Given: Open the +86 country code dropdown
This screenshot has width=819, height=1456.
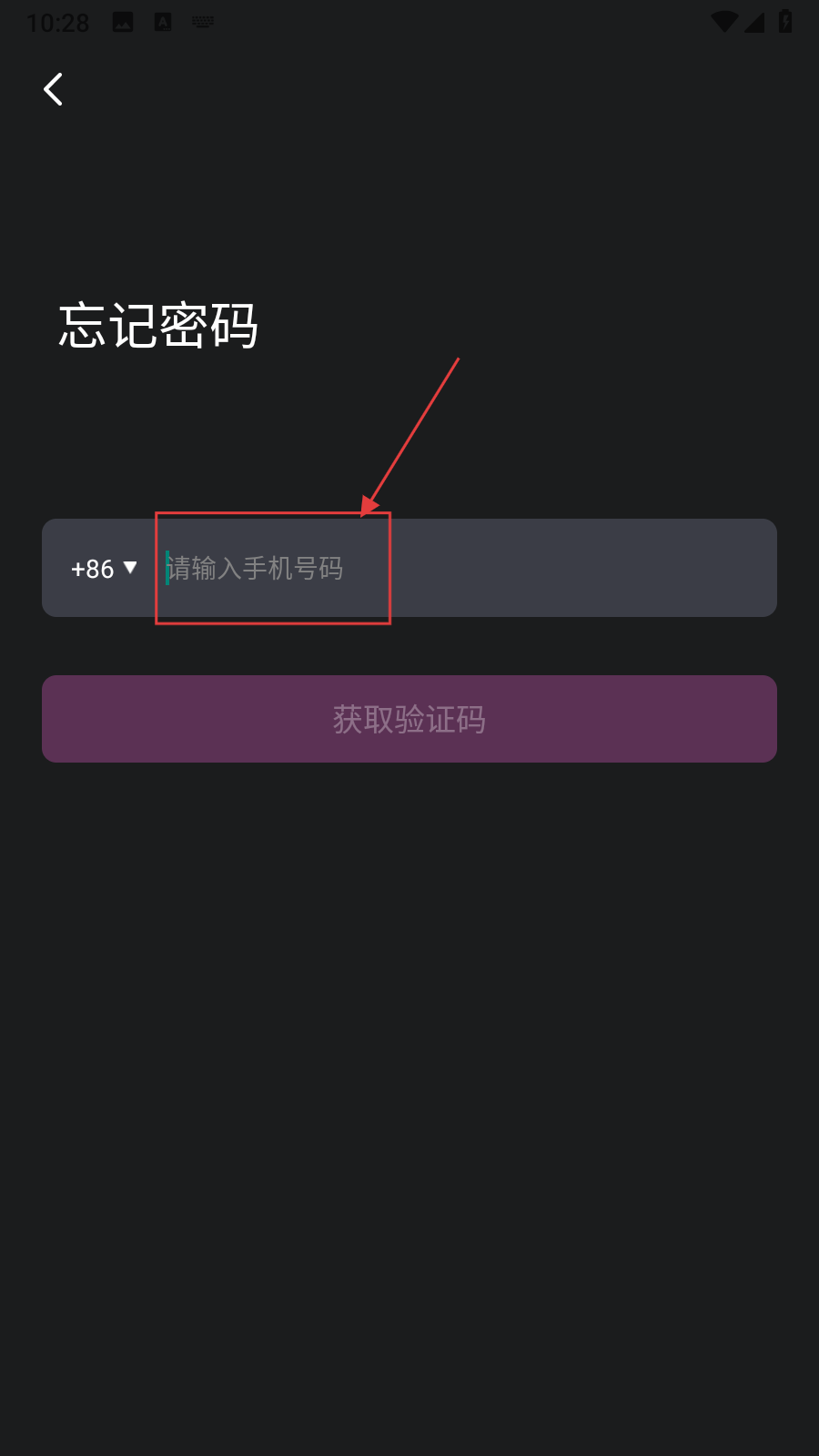Looking at the screenshot, I should (104, 569).
